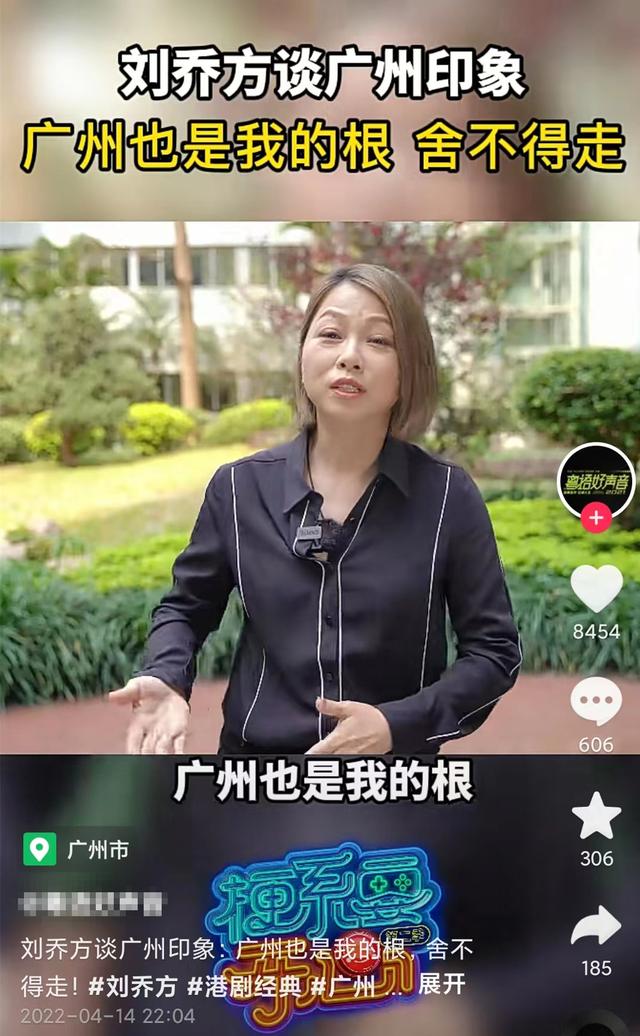Viewport: 640px width, 1036px height.
Task: Share this video using the arrow icon
Action: pos(596,926)
